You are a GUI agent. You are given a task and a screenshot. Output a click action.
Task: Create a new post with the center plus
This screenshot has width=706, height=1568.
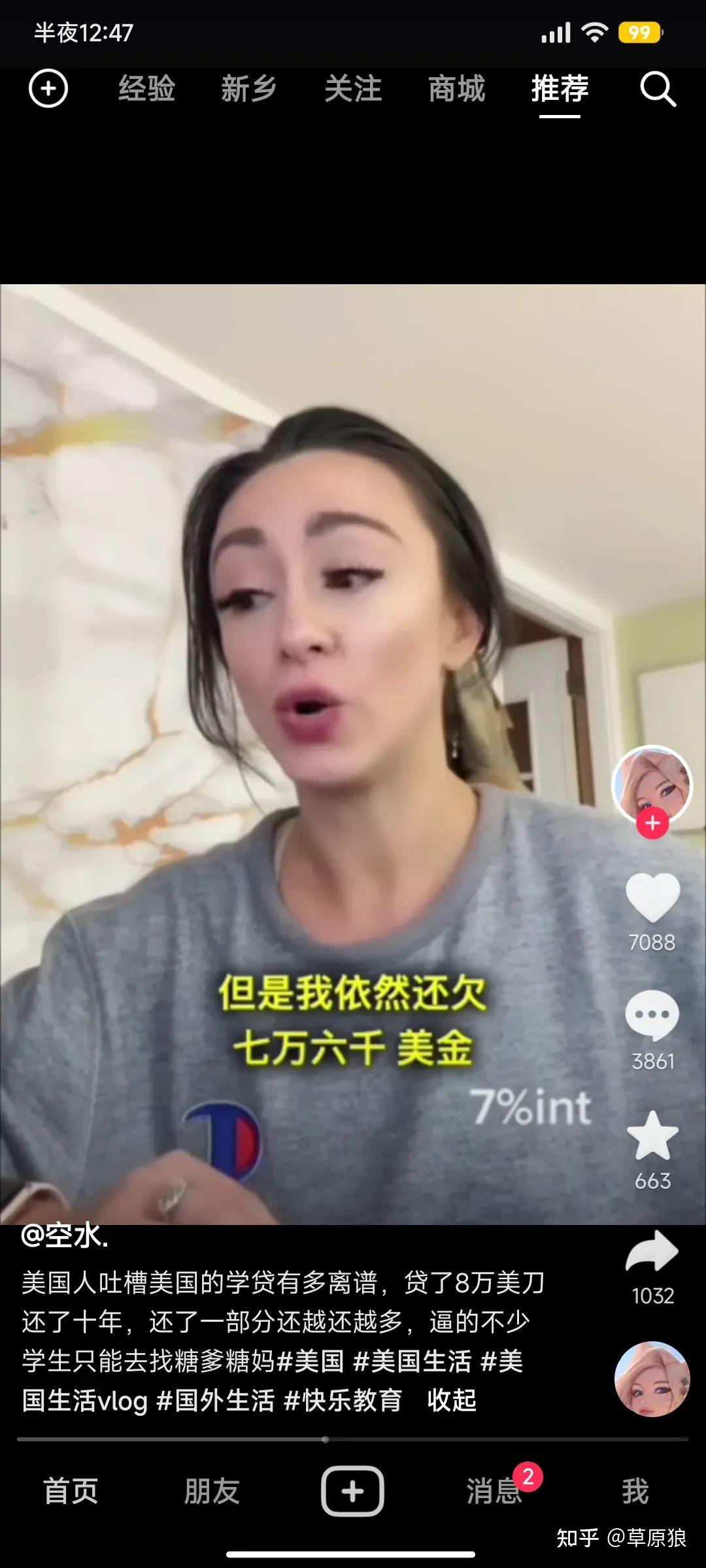coord(352,1491)
